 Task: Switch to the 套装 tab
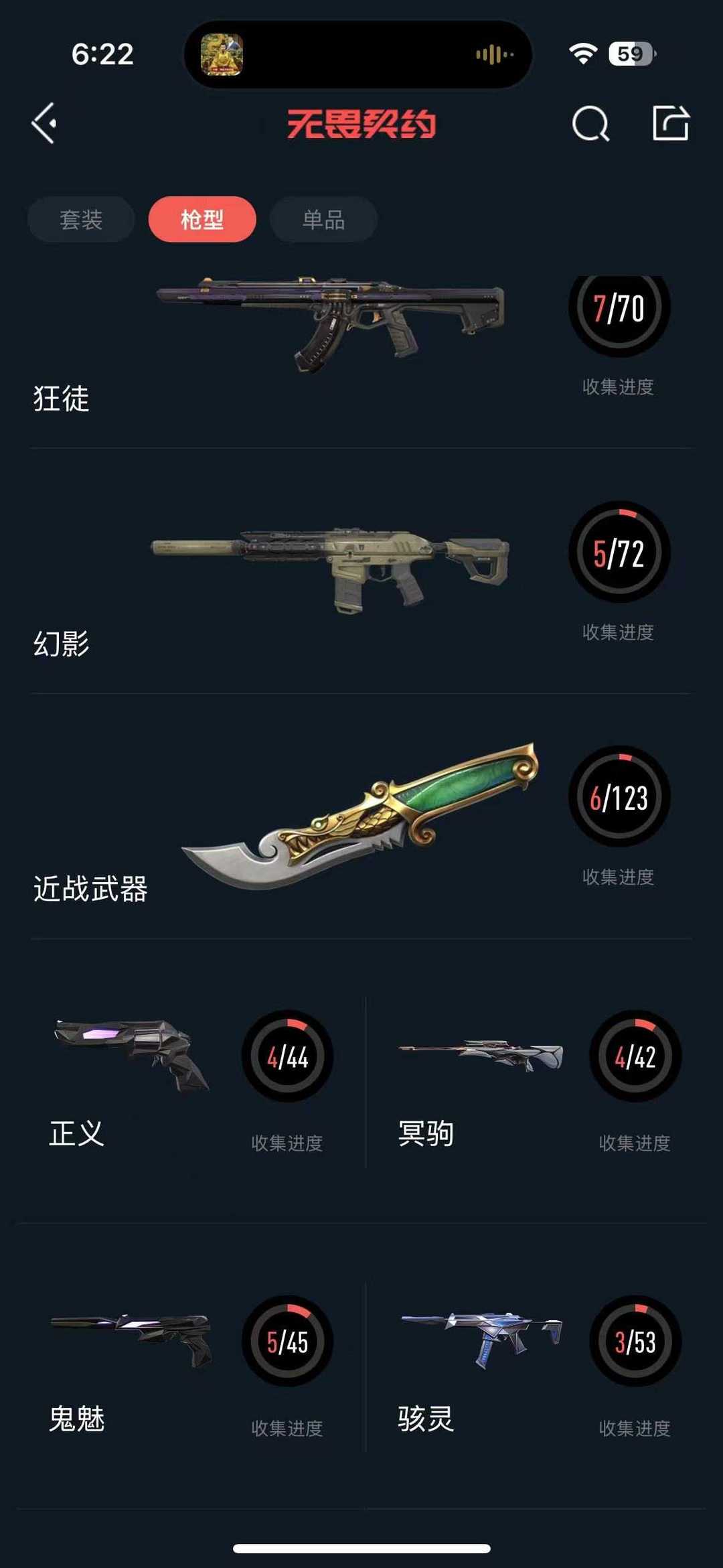point(81,220)
